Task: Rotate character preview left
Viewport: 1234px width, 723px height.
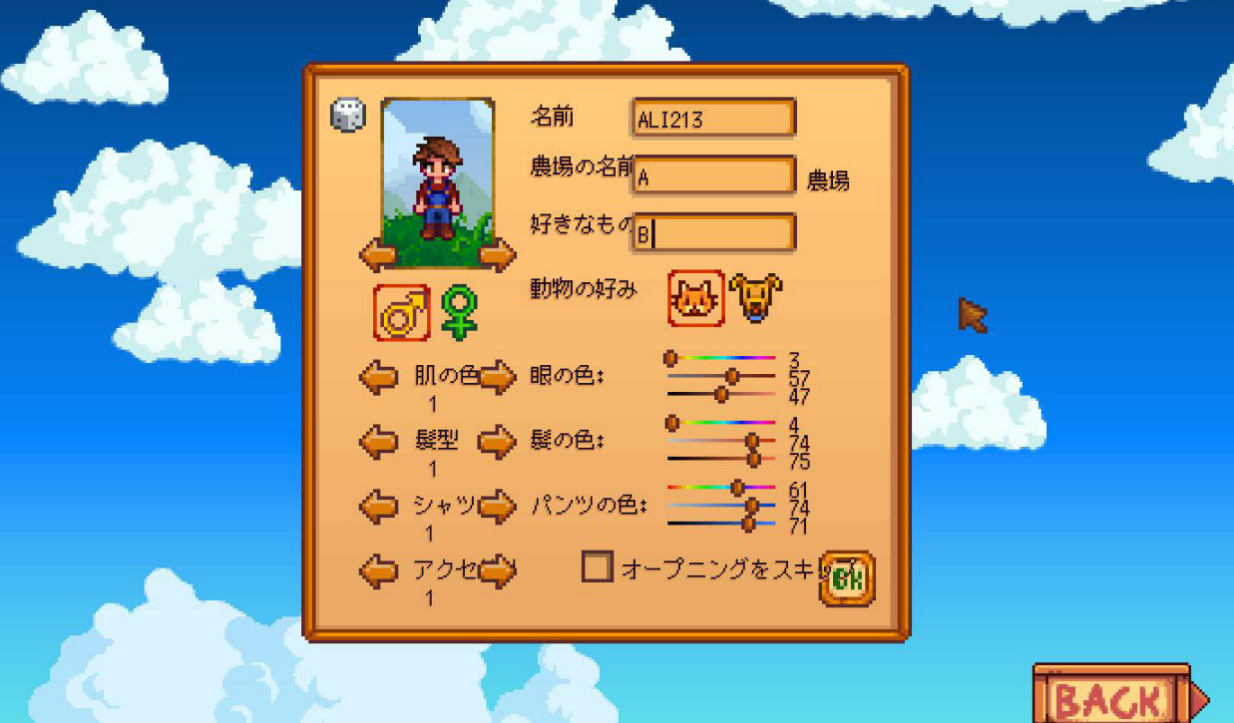Action: click(x=377, y=256)
